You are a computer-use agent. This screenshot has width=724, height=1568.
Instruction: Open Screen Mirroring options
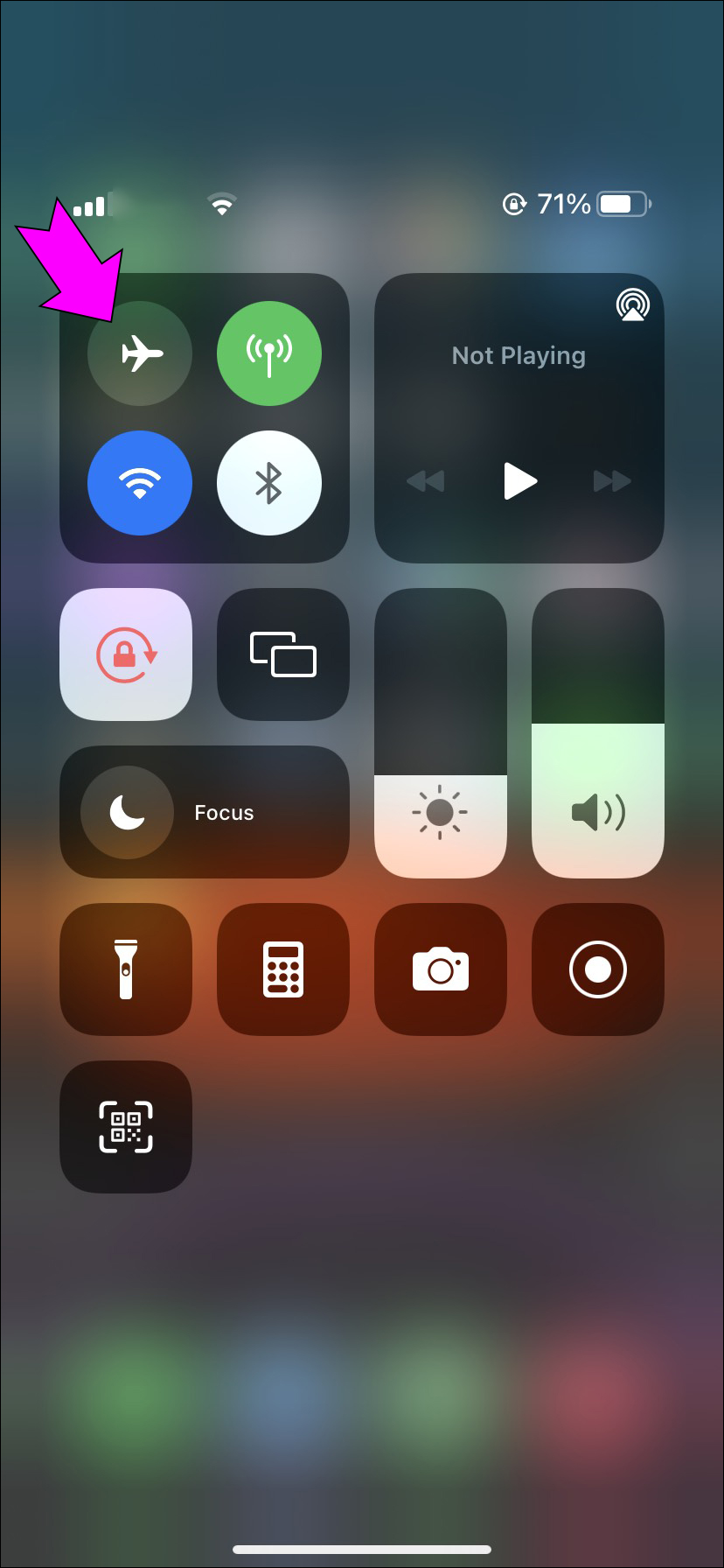(283, 654)
